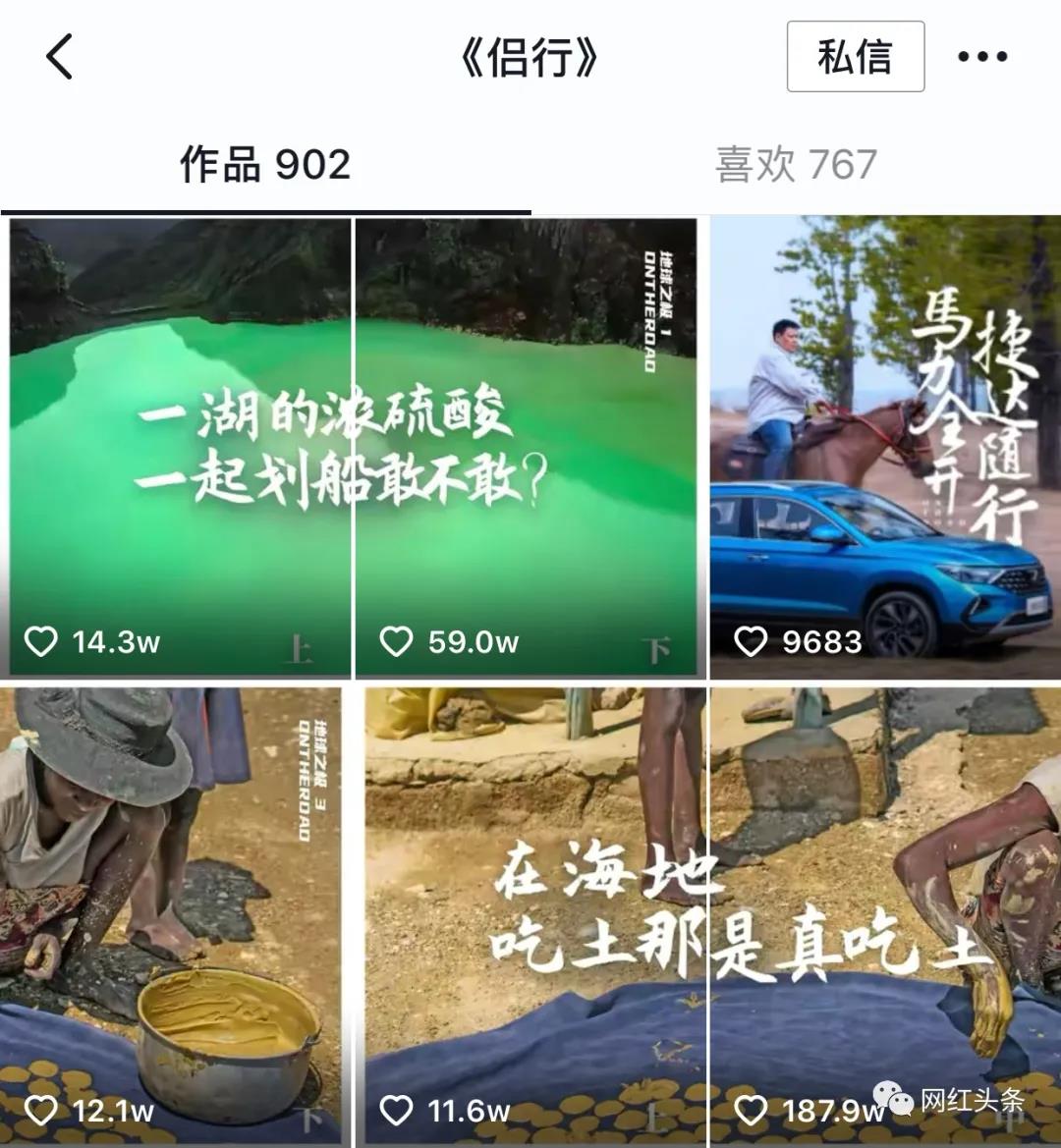The width and height of the screenshot is (1061, 1148).
Task: Open the video with 12.1w likes
Action: point(172,913)
